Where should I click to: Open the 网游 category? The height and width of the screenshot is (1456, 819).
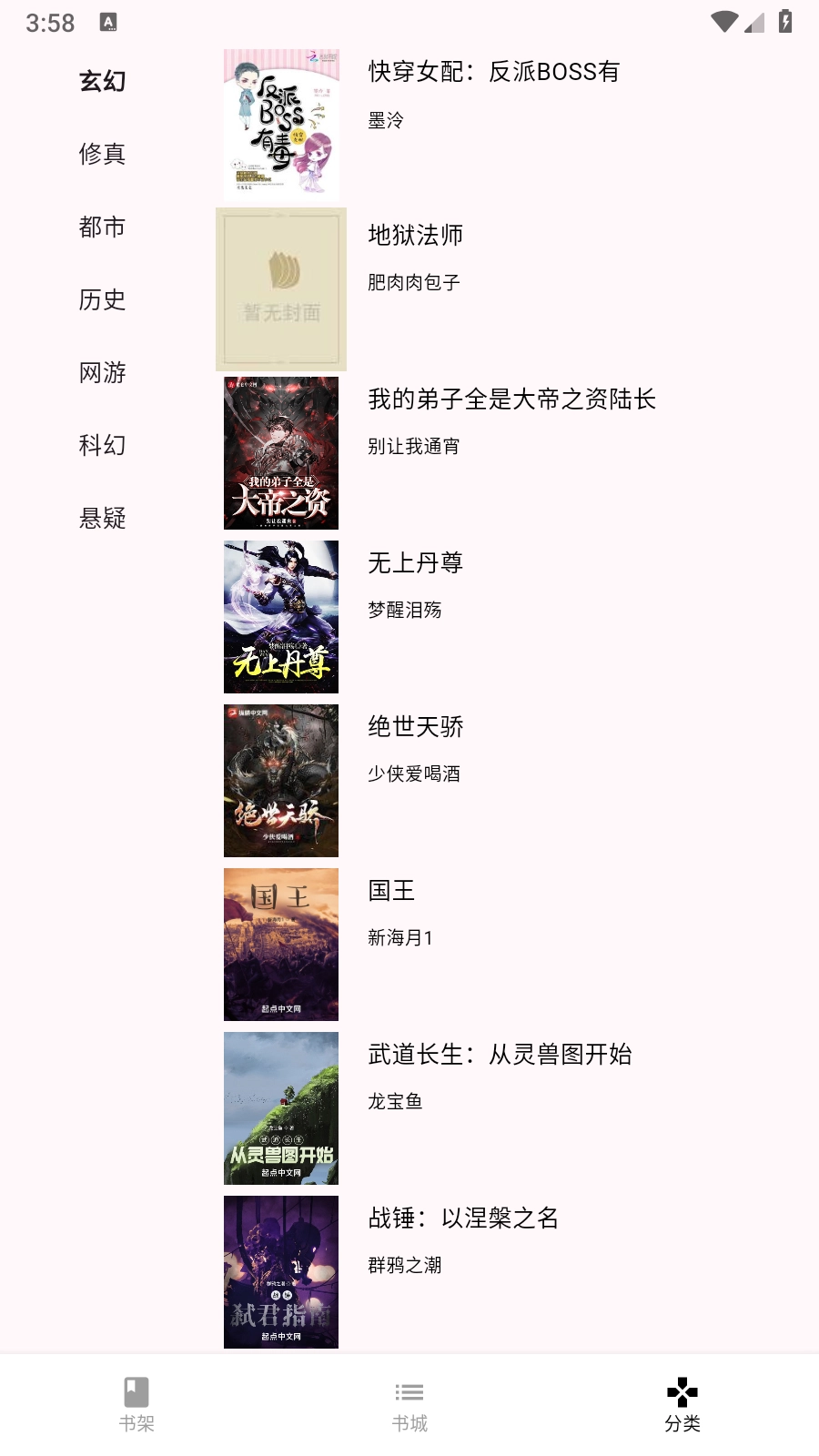point(102,373)
